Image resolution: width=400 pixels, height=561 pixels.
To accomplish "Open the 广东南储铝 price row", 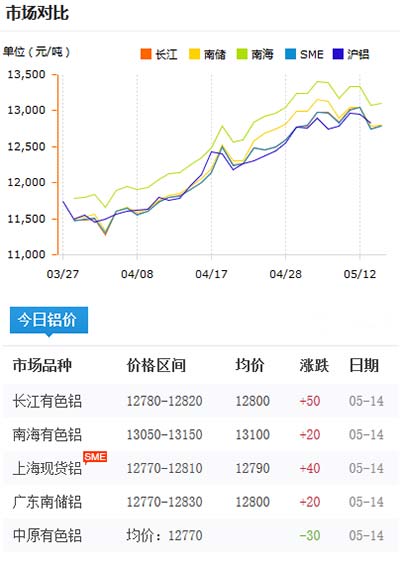I will (x=200, y=502).
